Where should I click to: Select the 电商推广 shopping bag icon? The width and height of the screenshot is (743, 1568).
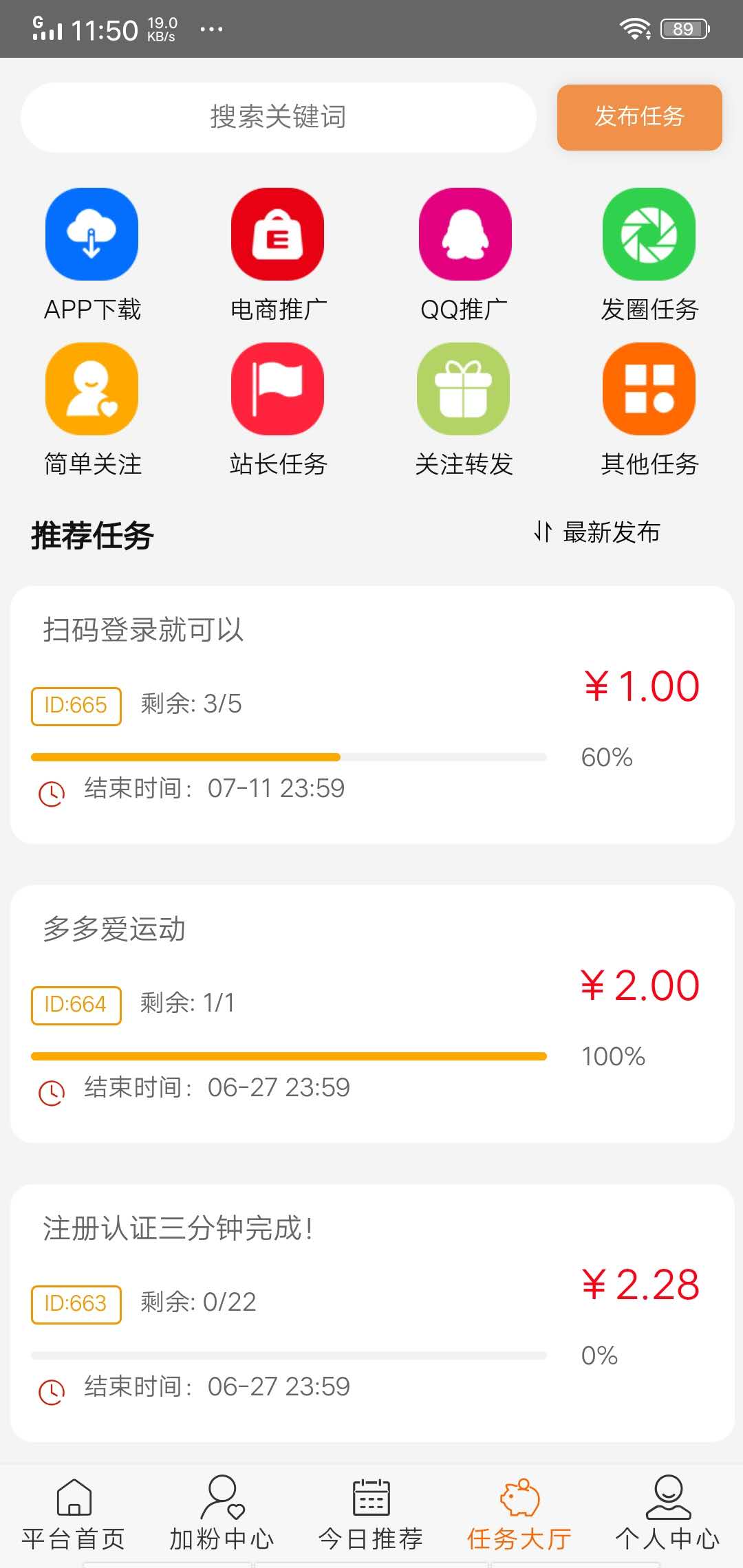(278, 235)
